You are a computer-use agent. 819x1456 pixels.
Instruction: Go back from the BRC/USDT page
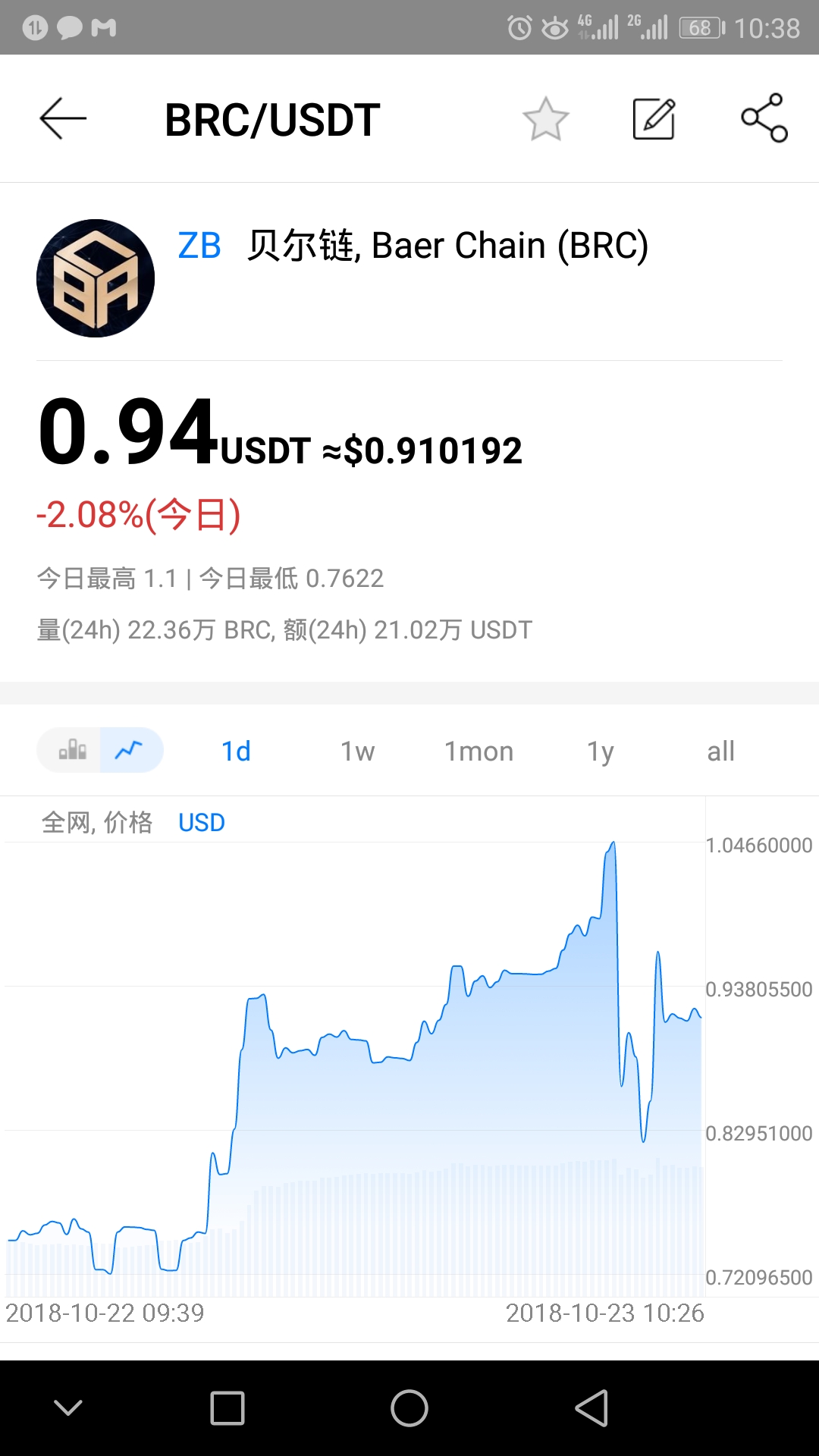(x=63, y=118)
